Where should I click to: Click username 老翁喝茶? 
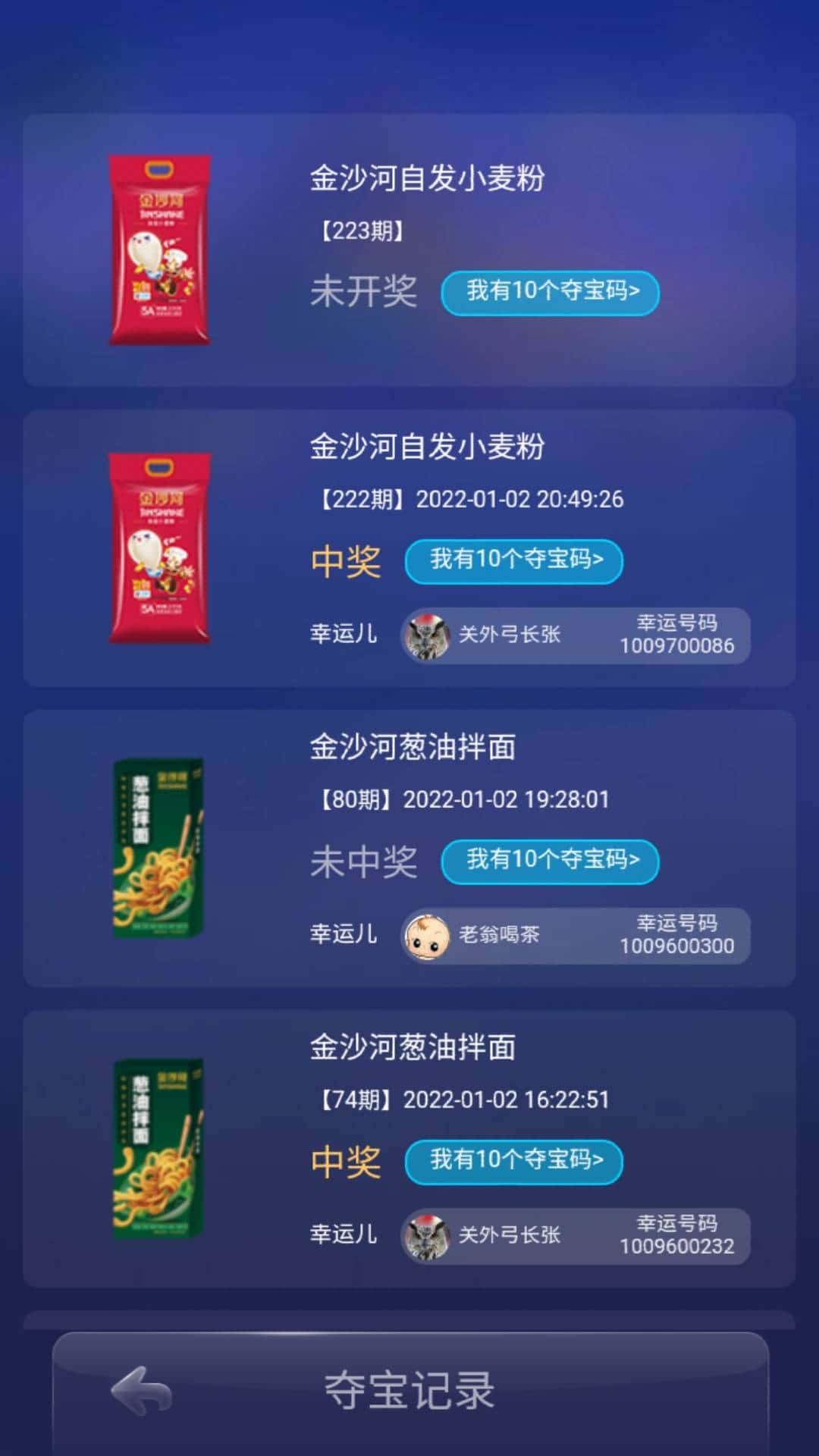click(500, 936)
